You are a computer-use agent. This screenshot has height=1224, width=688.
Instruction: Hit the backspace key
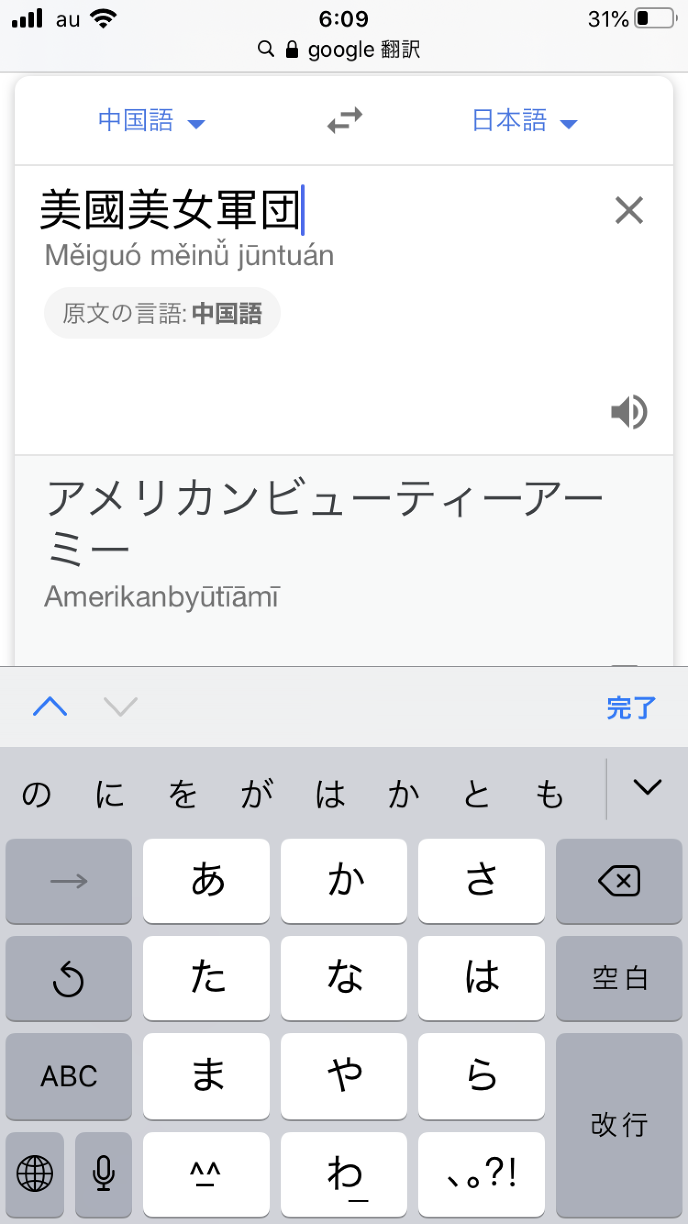click(618, 881)
